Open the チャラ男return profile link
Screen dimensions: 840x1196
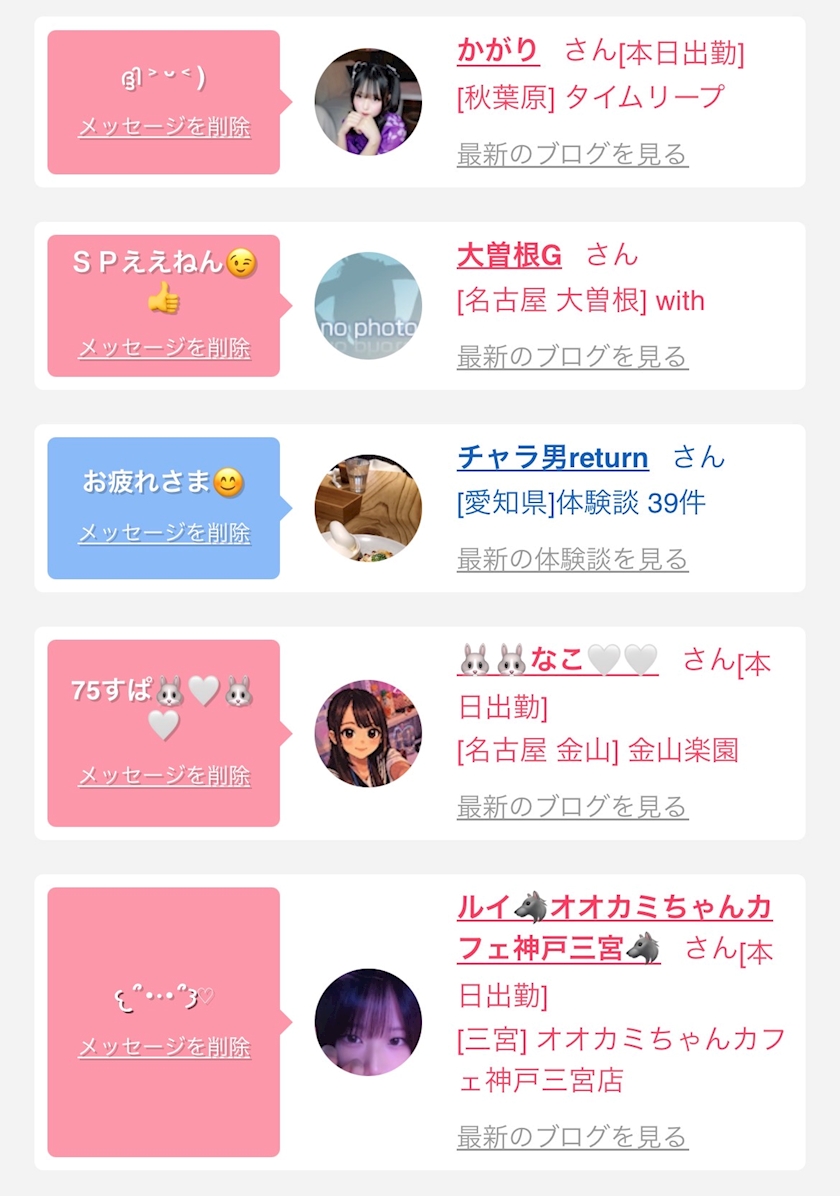pyautogui.click(x=552, y=458)
